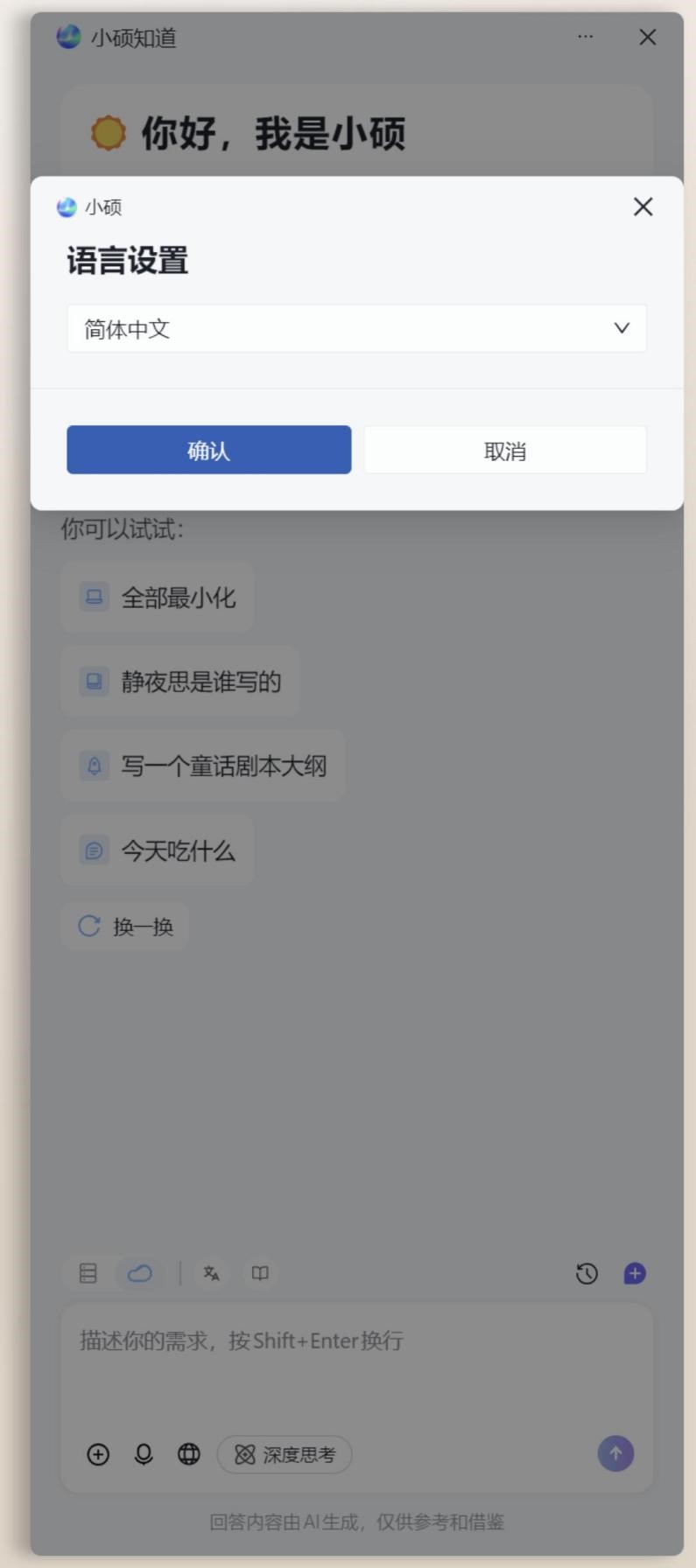
Task: Close the 语言设置 dialog
Action: coord(643,207)
